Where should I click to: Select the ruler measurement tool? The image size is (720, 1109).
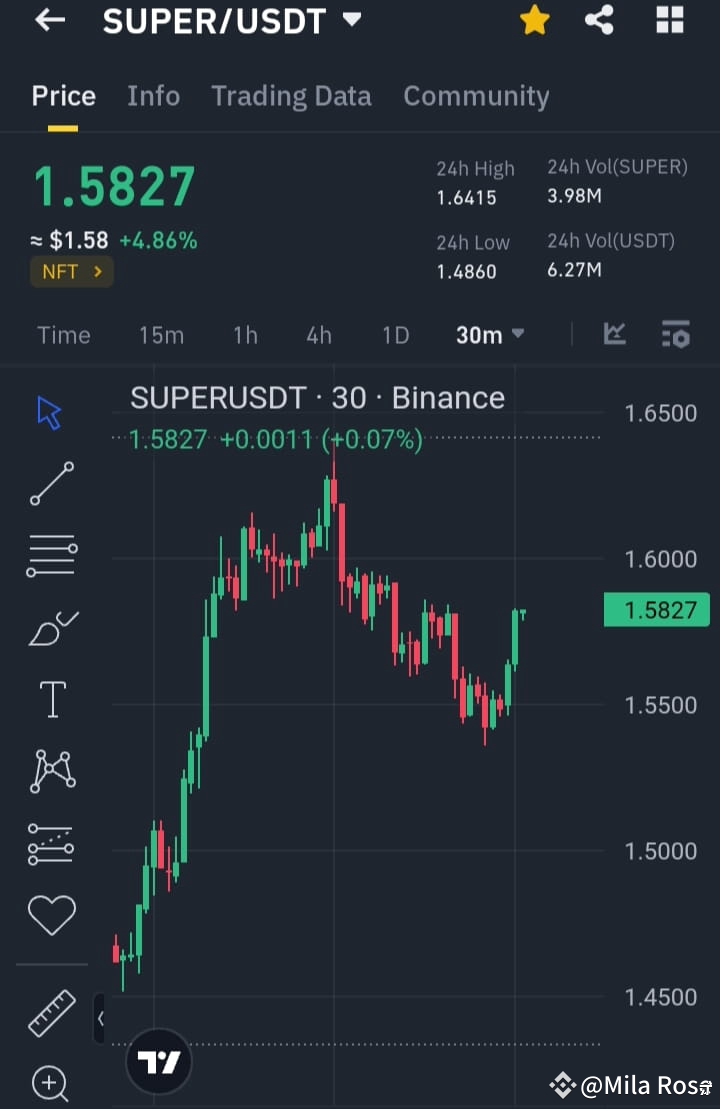52,1013
